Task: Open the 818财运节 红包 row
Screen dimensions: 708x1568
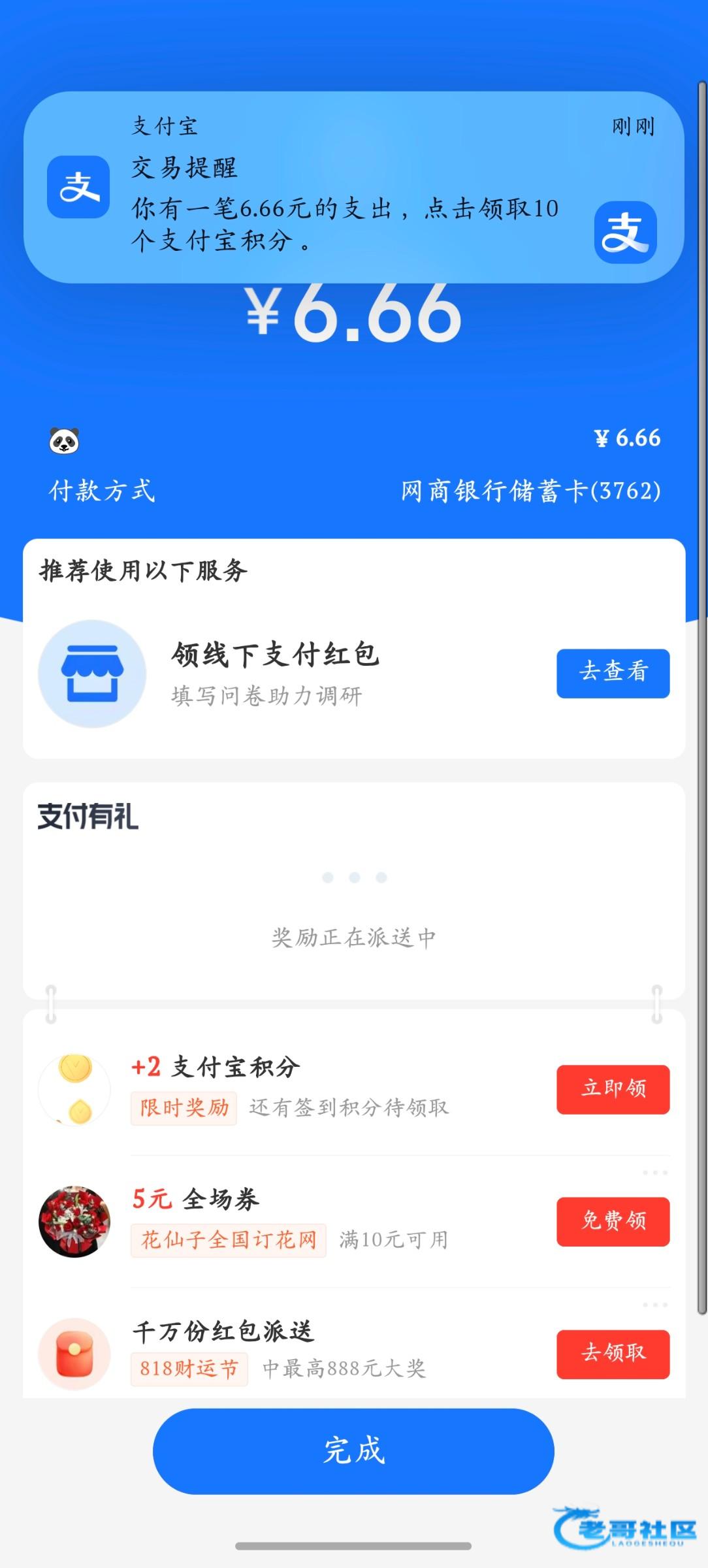Action: 294,1352
